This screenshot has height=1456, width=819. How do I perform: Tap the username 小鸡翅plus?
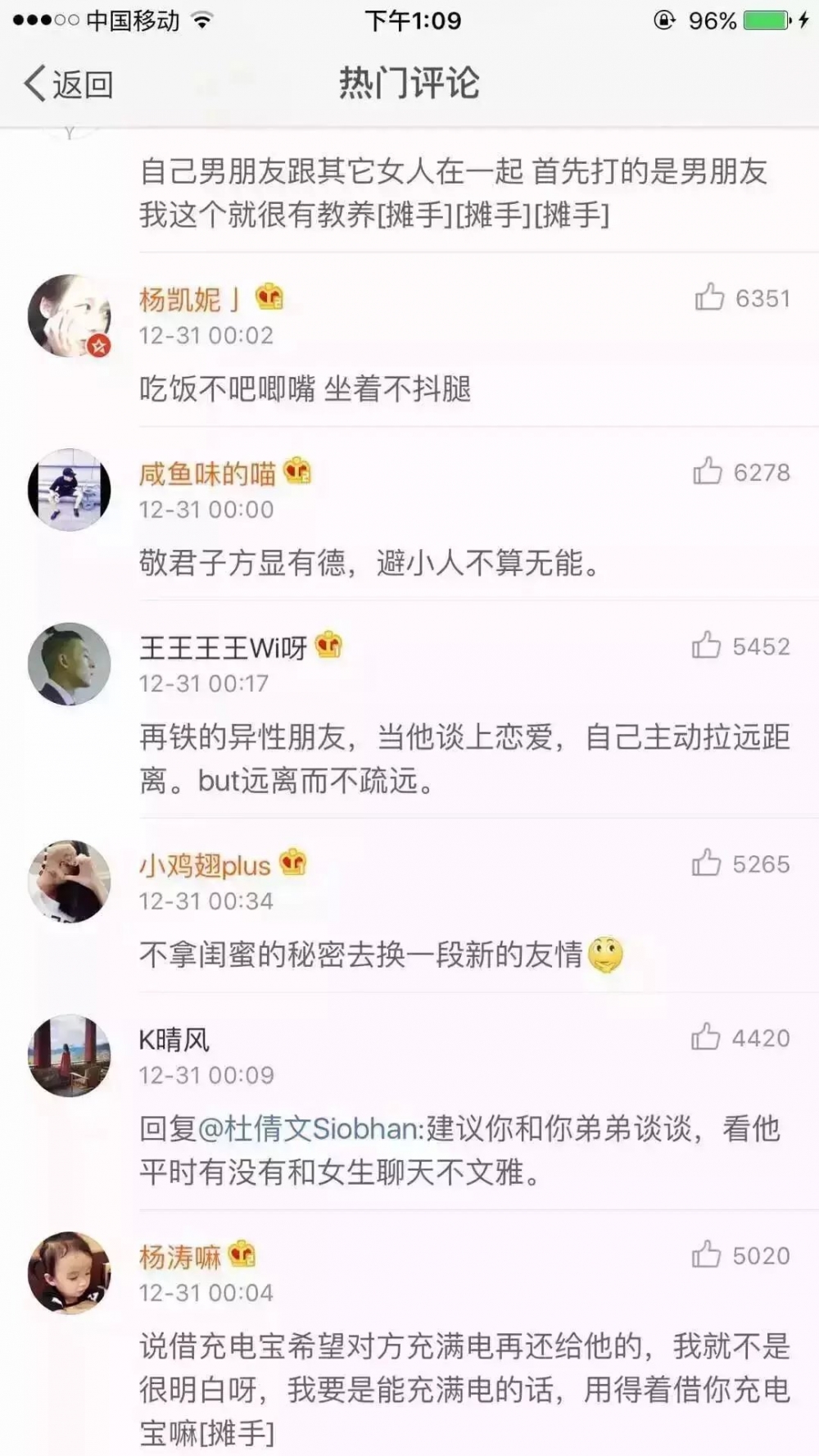coord(205,865)
